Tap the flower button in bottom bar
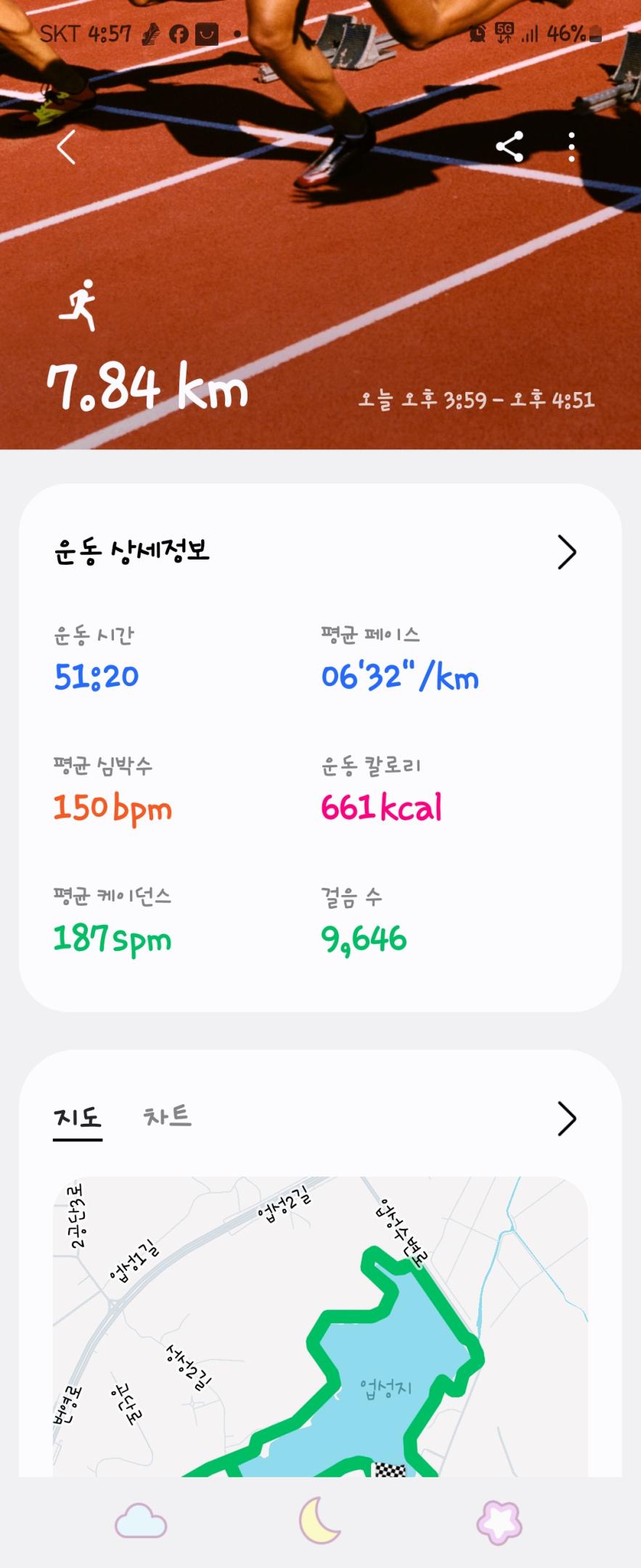Screen dimensions: 641x1568 [499, 1522]
